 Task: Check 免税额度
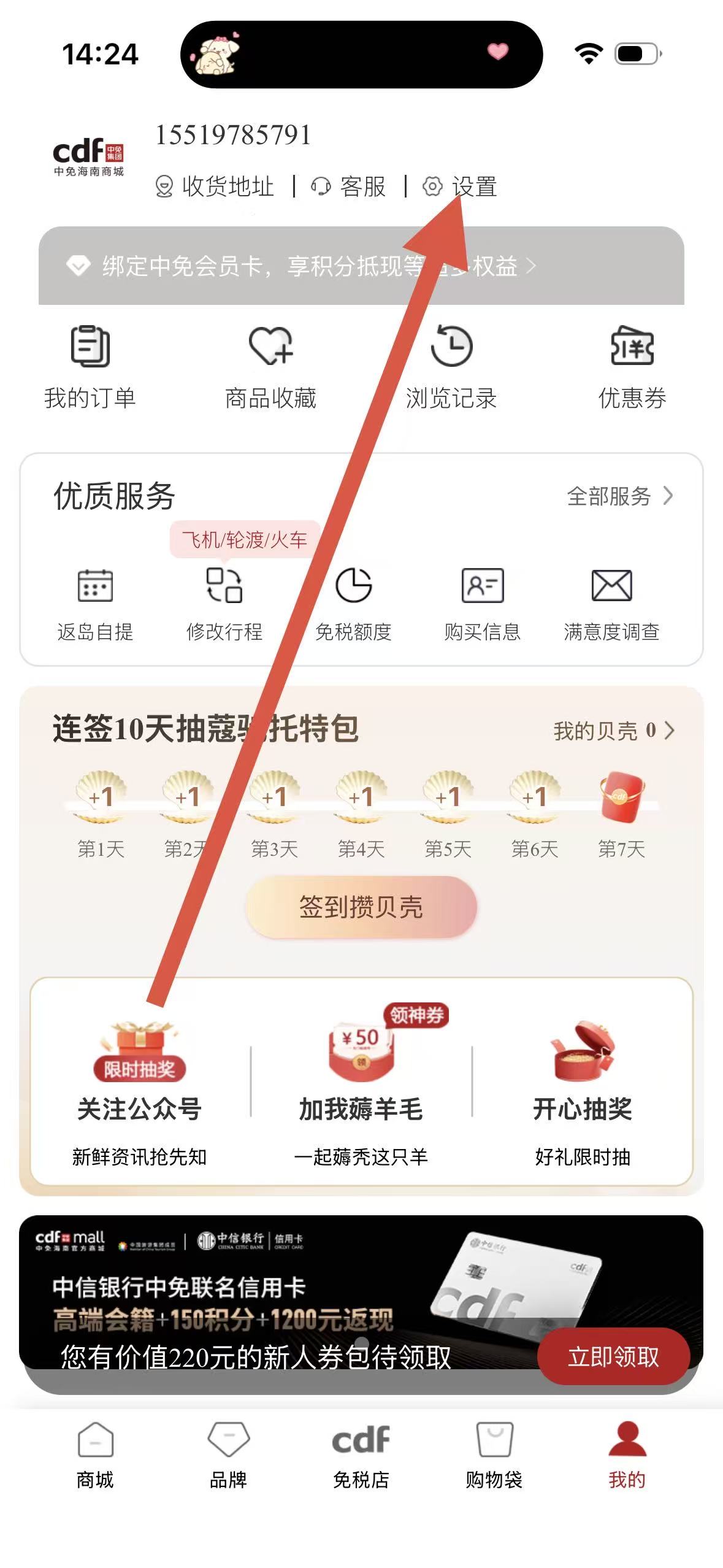[x=354, y=604]
